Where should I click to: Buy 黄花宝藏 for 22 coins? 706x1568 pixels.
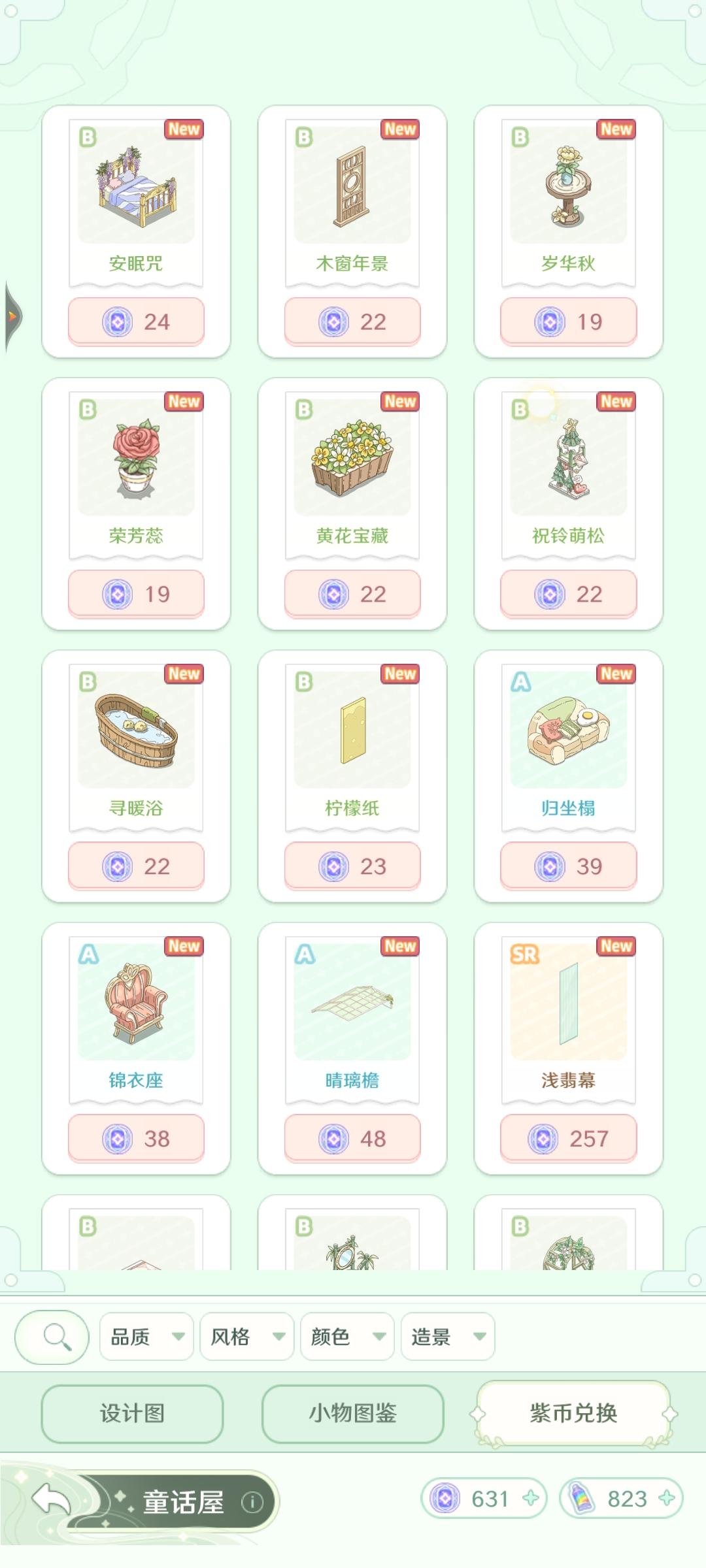[x=352, y=595]
